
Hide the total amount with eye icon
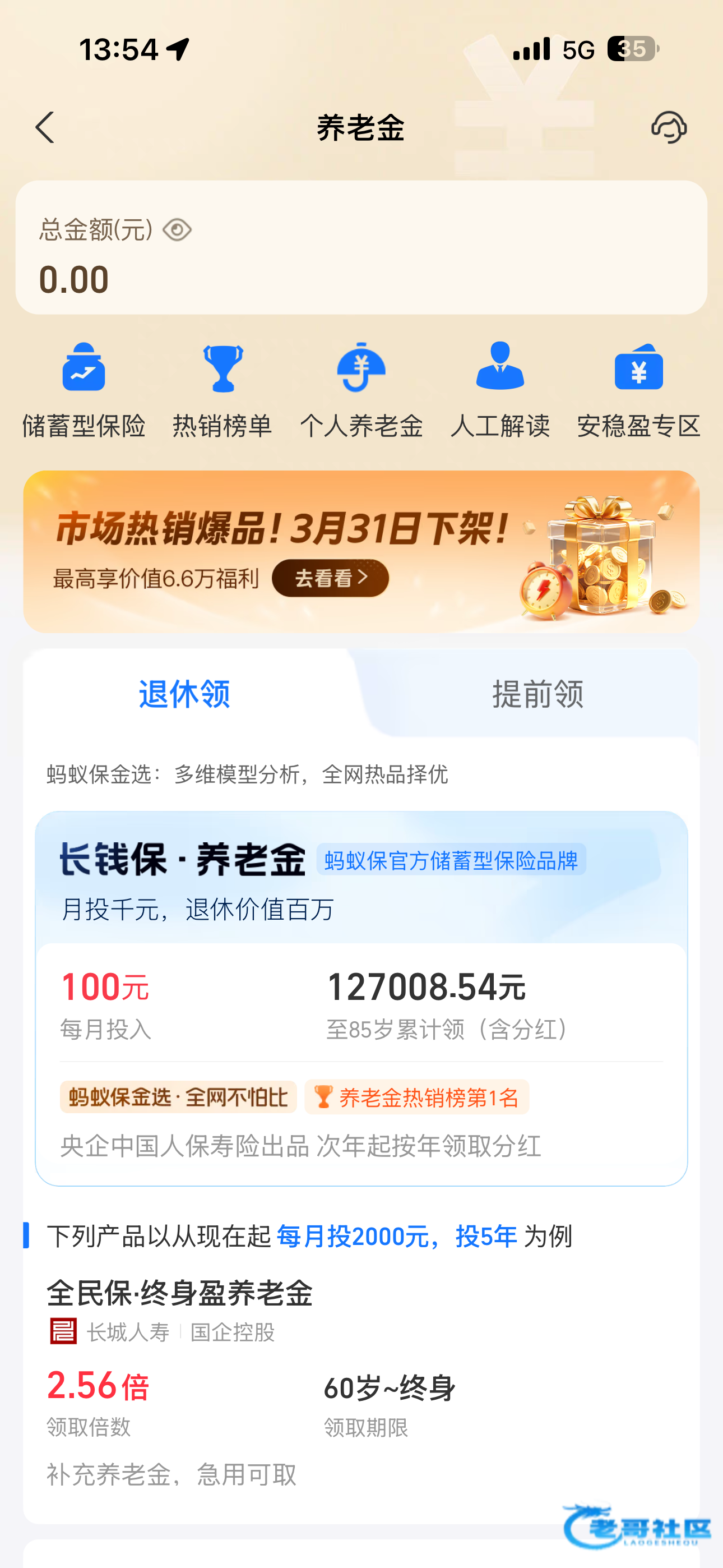pyautogui.click(x=177, y=230)
